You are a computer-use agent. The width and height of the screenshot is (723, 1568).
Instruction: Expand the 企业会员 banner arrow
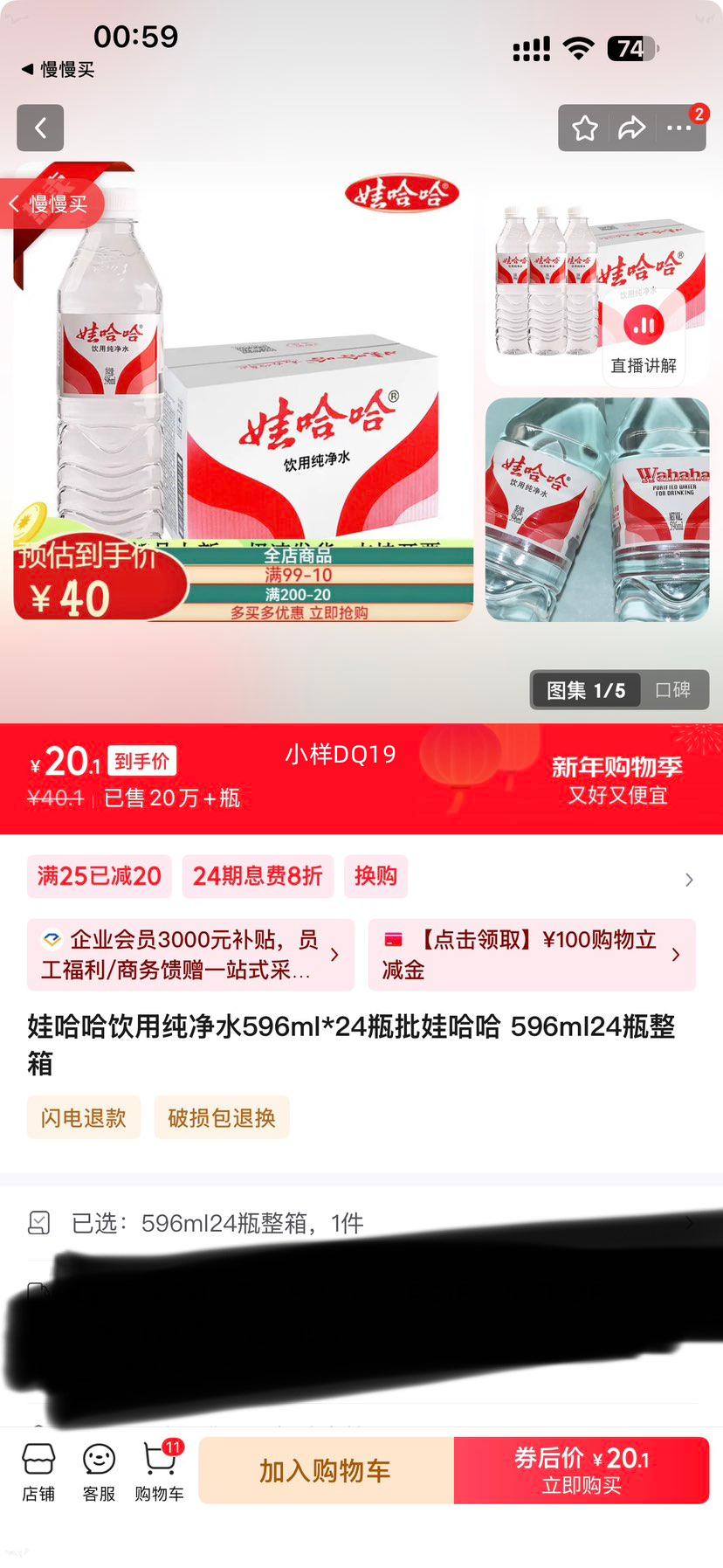click(x=334, y=955)
